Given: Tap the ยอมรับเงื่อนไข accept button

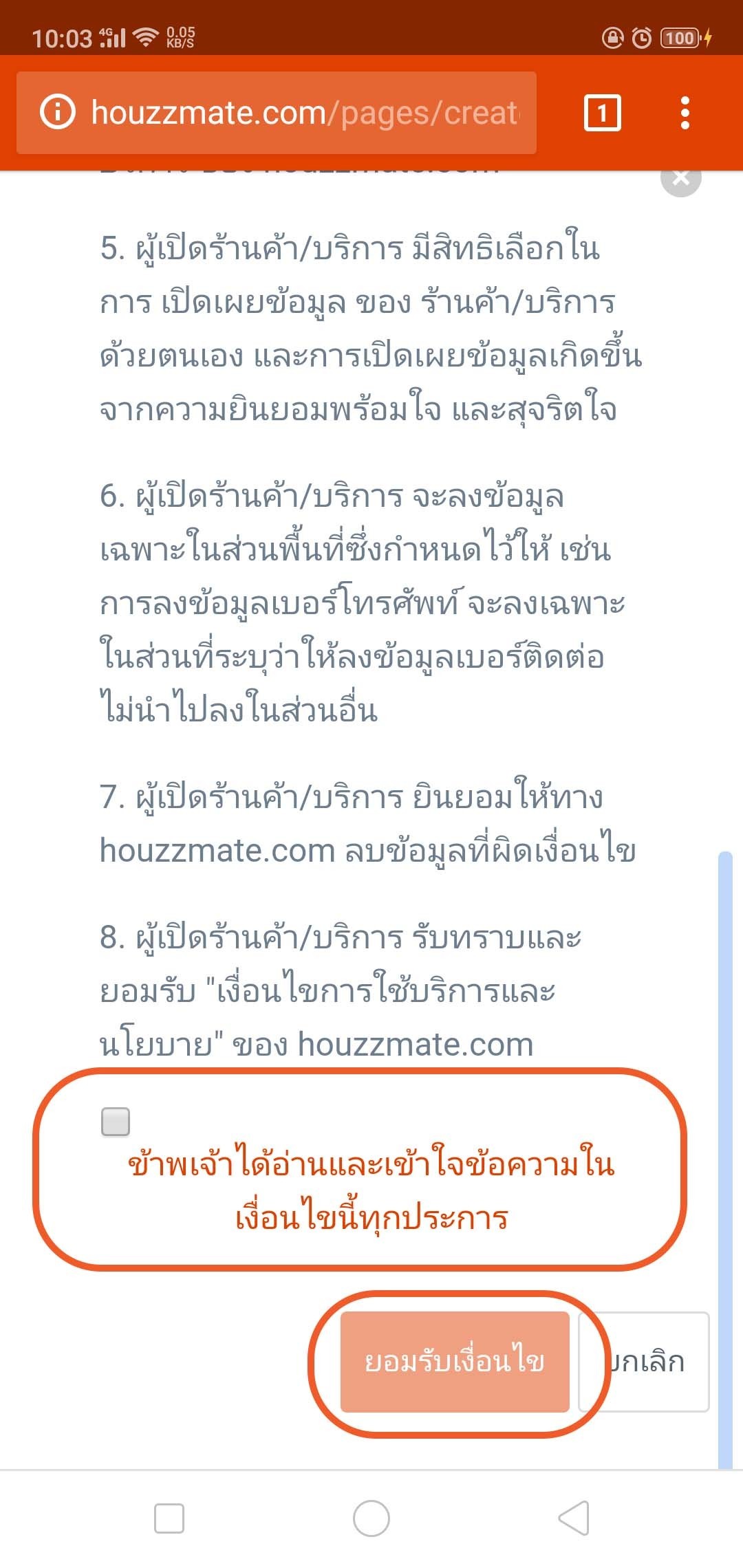Looking at the screenshot, I should click(x=455, y=1362).
